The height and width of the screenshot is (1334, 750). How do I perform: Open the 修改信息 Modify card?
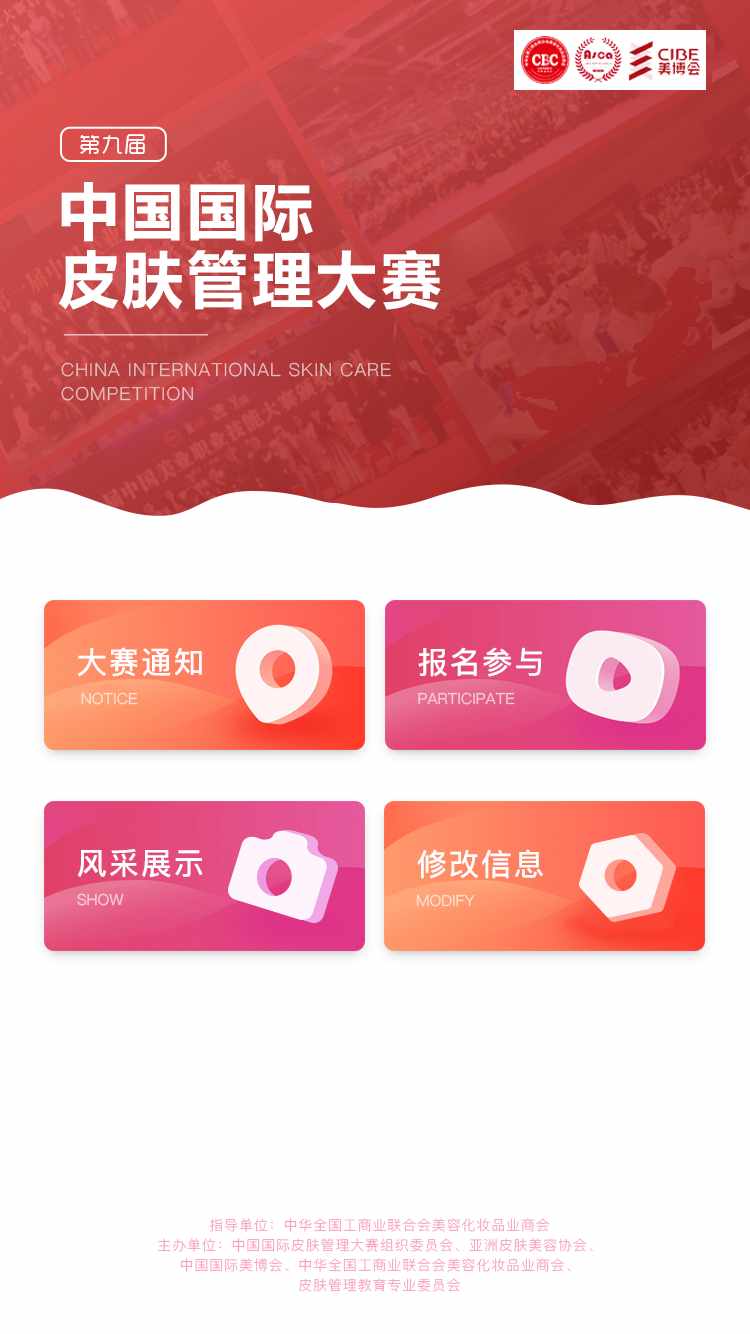click(544, 876)
